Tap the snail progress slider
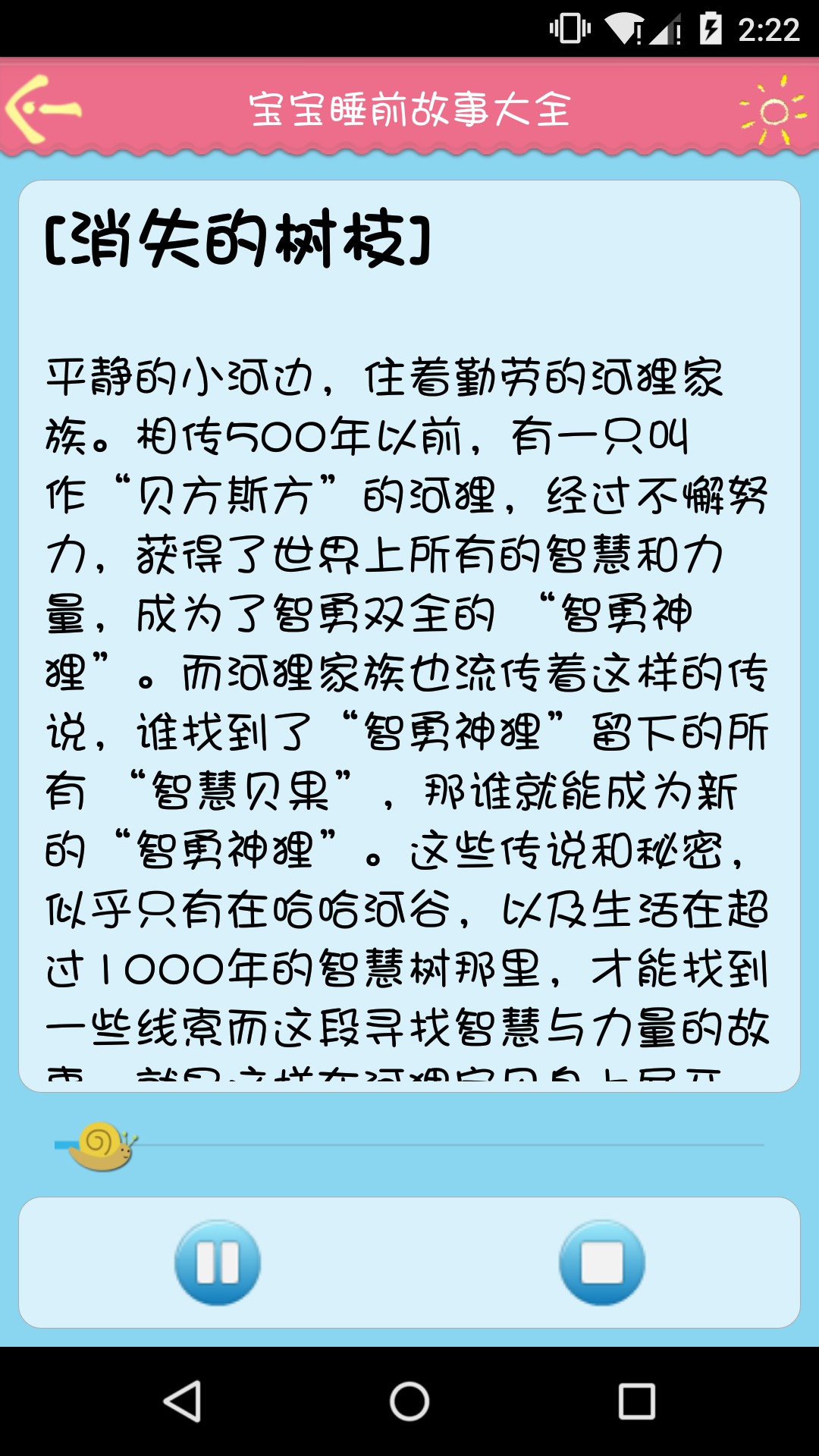The height and width of the screenshot is (1456, 819). [x=102, y=1146]
